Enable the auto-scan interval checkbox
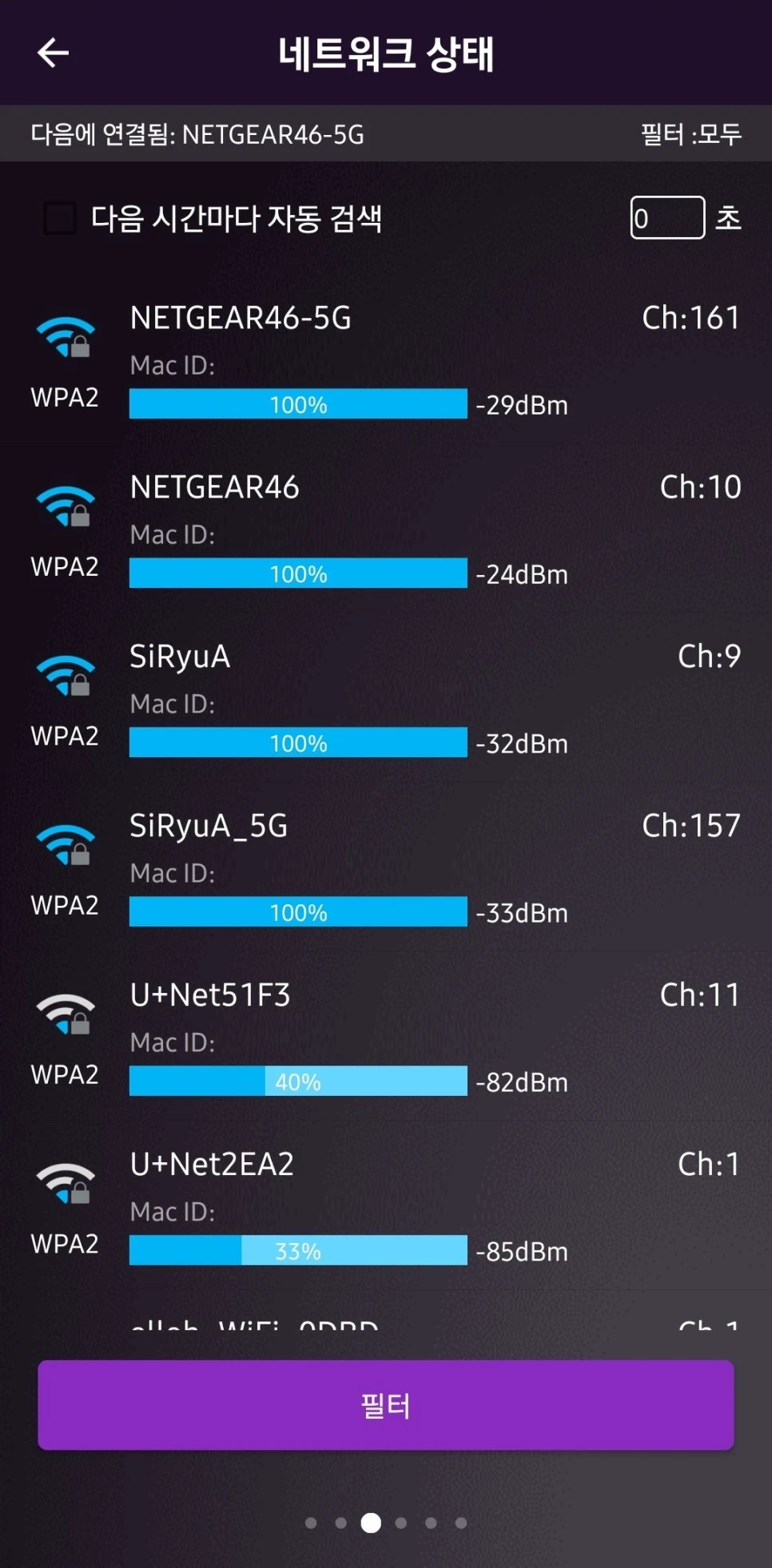 60,218
